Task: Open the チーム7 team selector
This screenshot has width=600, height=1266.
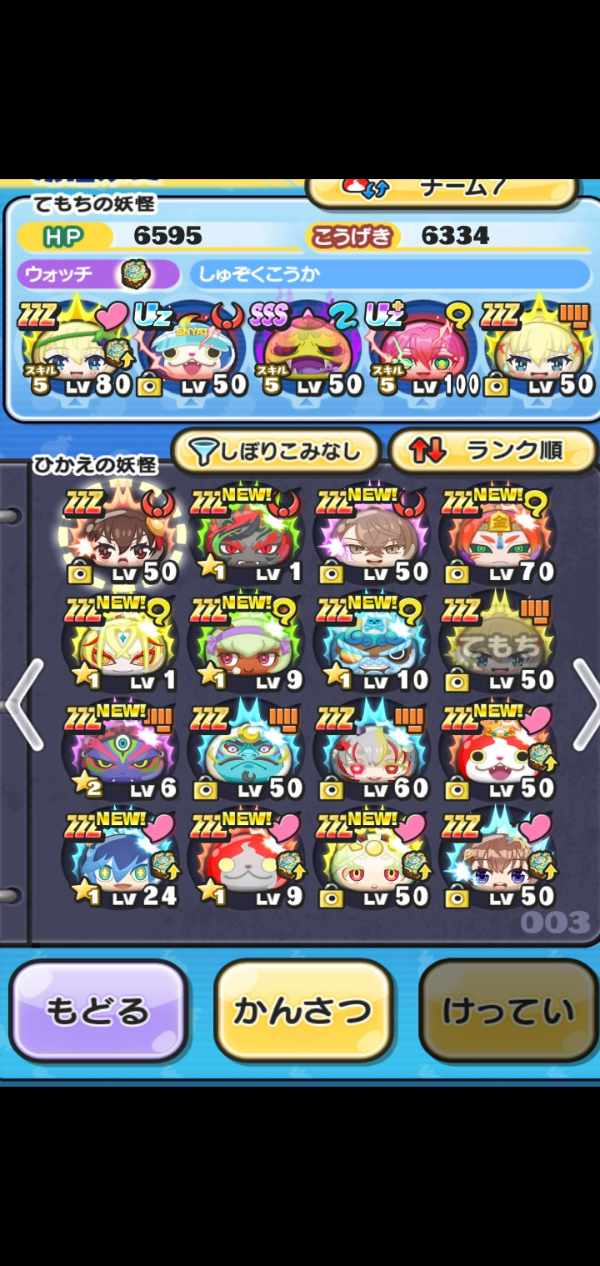Action: pyautogui.click(x=442, y=187)
